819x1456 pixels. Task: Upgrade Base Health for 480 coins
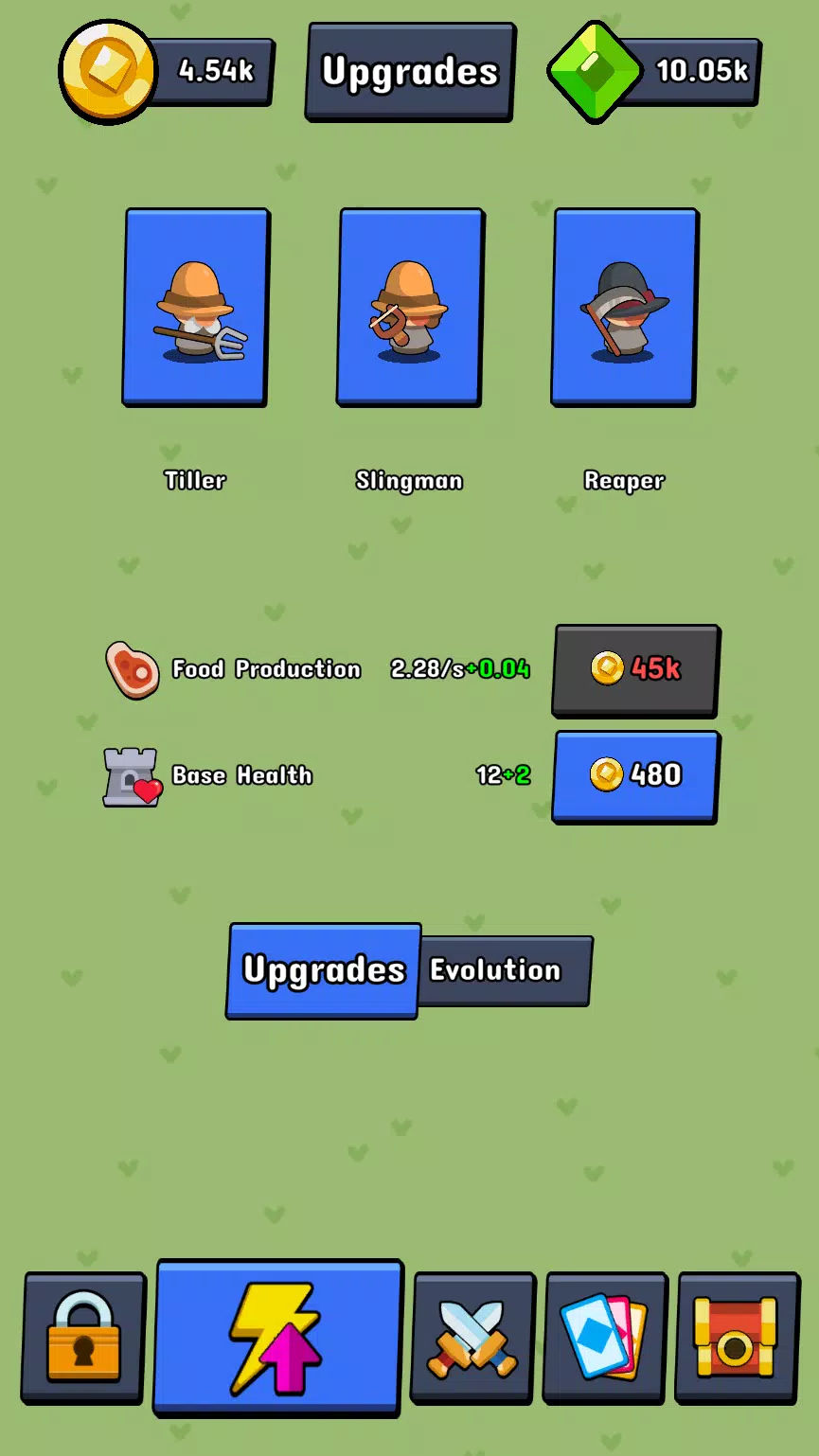point(635,775)
